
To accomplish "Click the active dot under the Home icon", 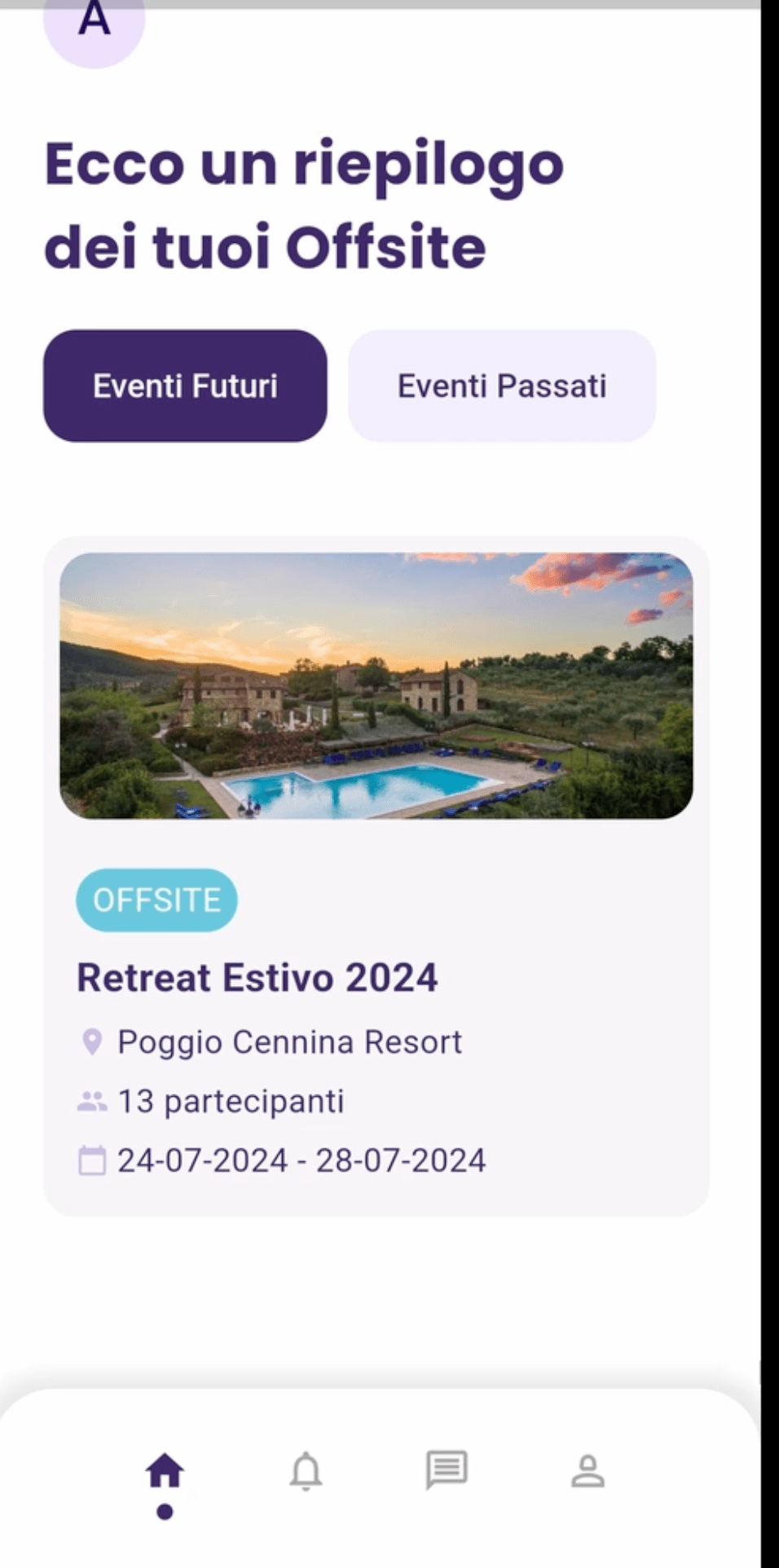I will pos(165,1509).
